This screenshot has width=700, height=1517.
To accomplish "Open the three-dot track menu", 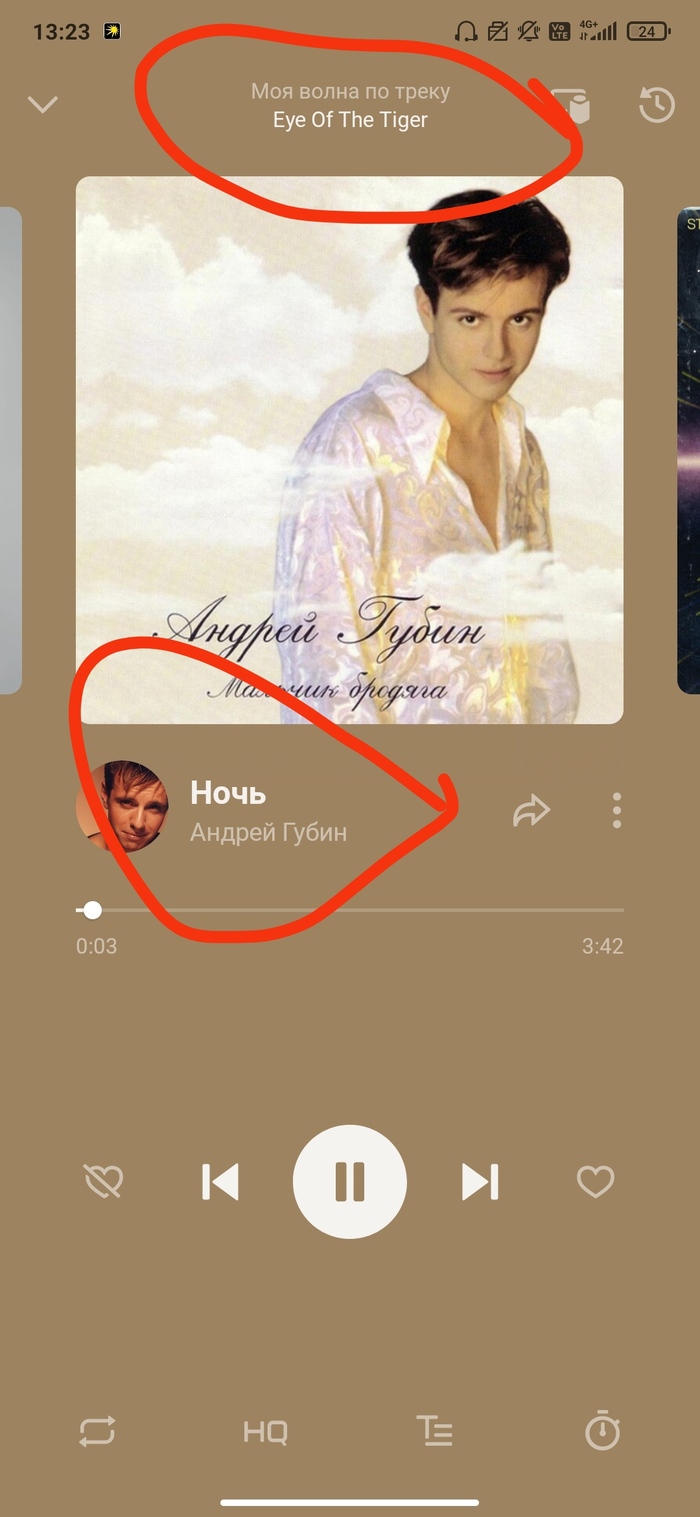I will coord(617,811).
